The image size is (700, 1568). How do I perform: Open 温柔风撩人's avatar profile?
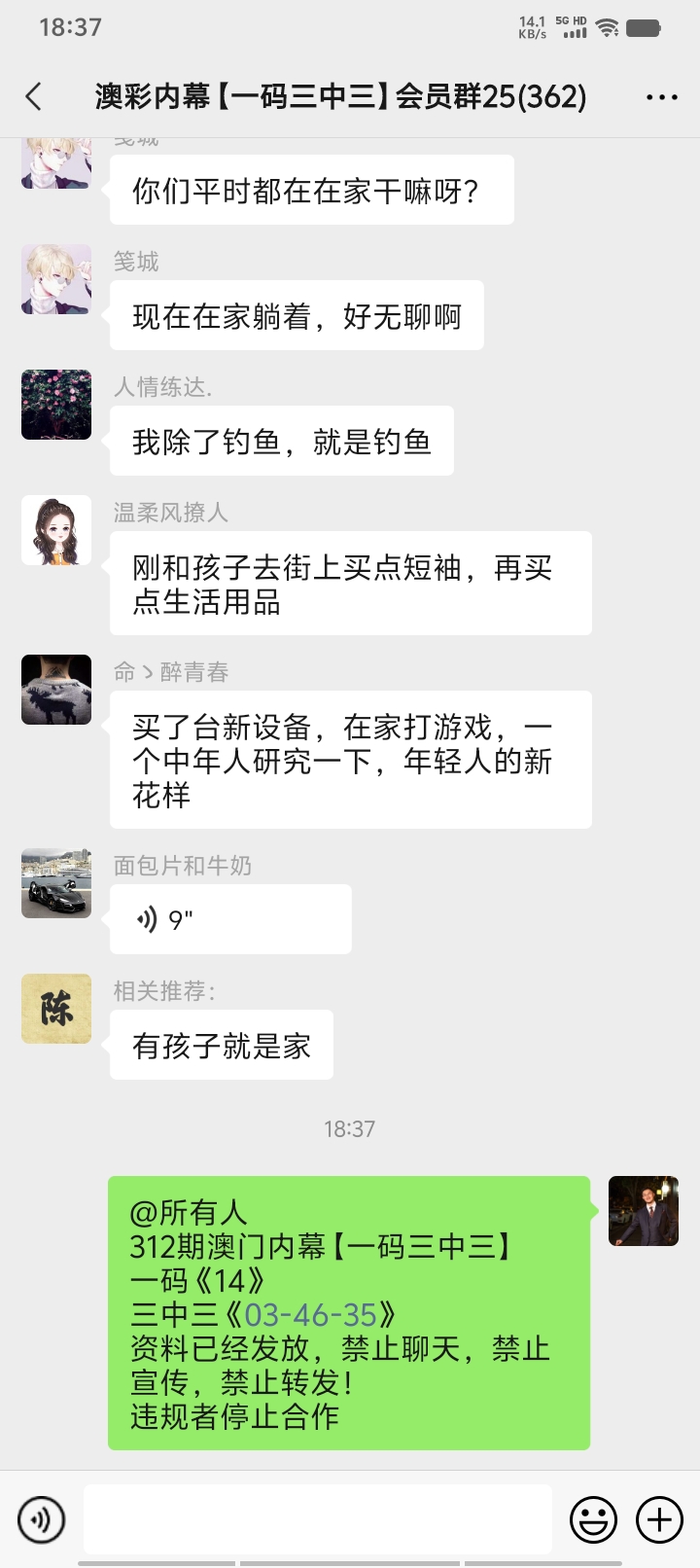pyautogui.click(x=56, y=530)
